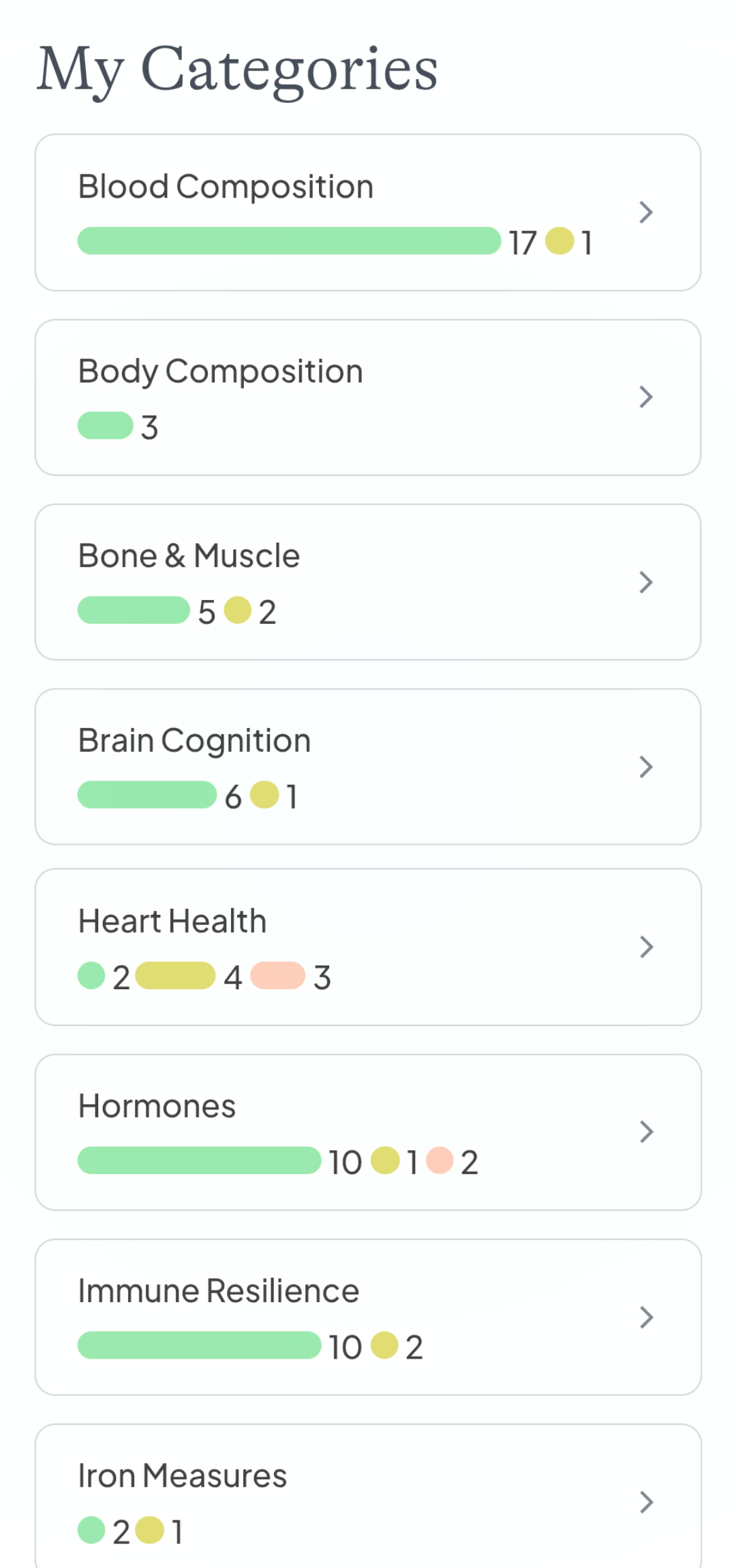Image resolution: width=736 pixels, height=1568 pixels.
Task: Select the Brain Cognition category
Action: click(x=368, y=767)
